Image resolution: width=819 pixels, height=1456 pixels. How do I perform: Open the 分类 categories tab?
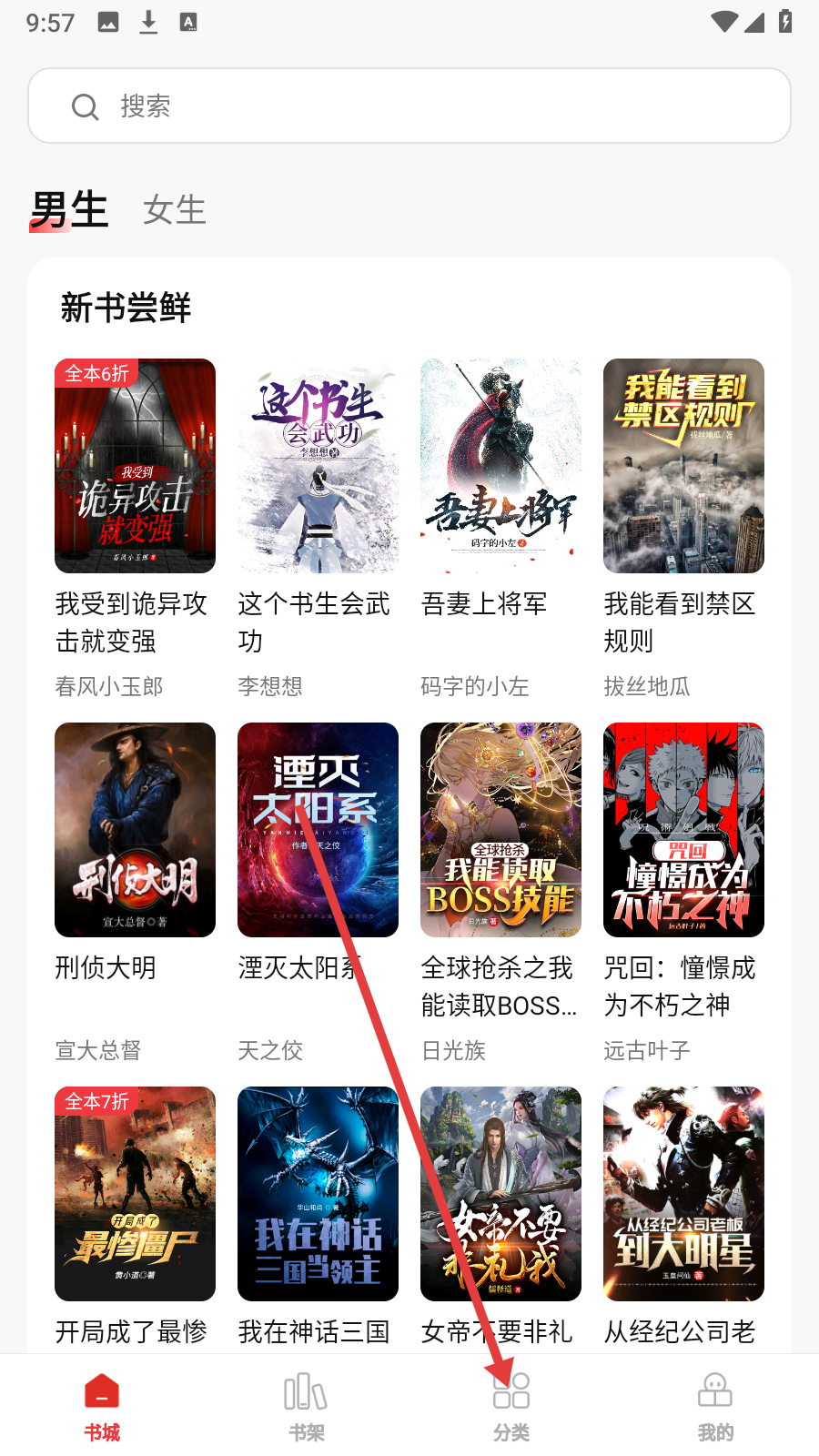(511, 1406)
